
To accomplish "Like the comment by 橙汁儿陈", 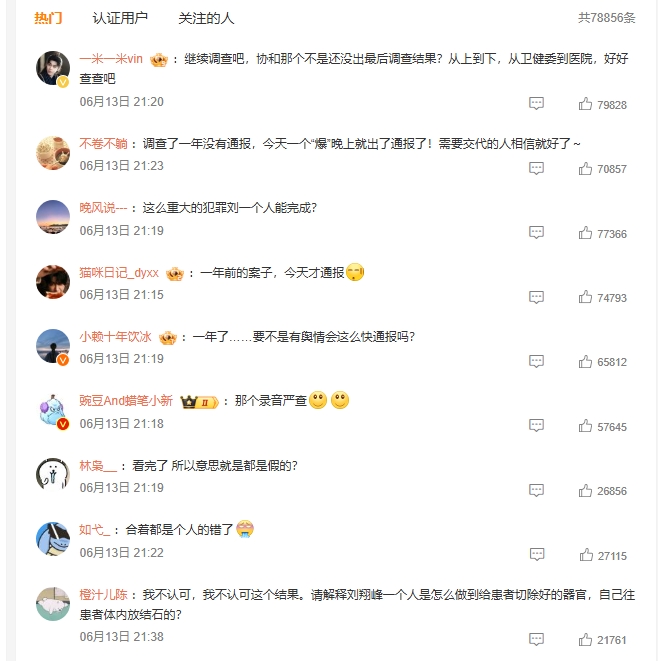I will point(586,639).
